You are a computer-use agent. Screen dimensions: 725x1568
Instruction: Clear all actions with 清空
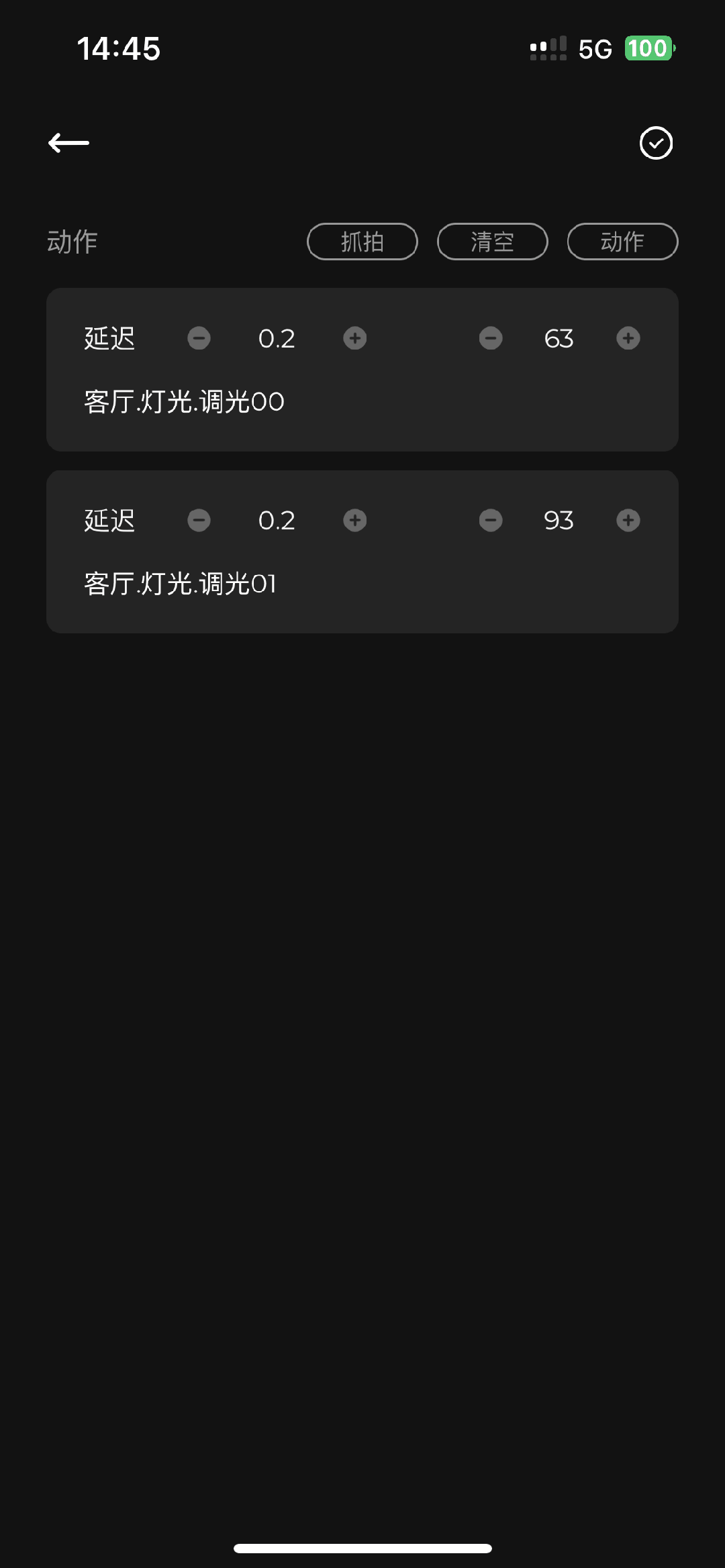(493, 242)
